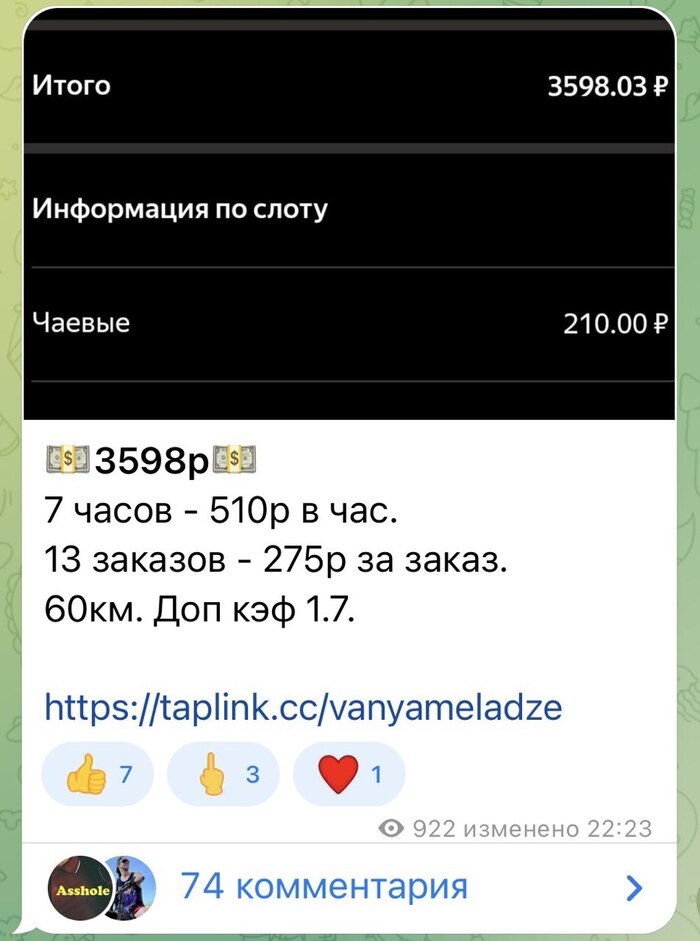Image resolution: width=700 pixels, height=941 pixels.
Task: React with the red heart
Action: (x=347, y=774)
